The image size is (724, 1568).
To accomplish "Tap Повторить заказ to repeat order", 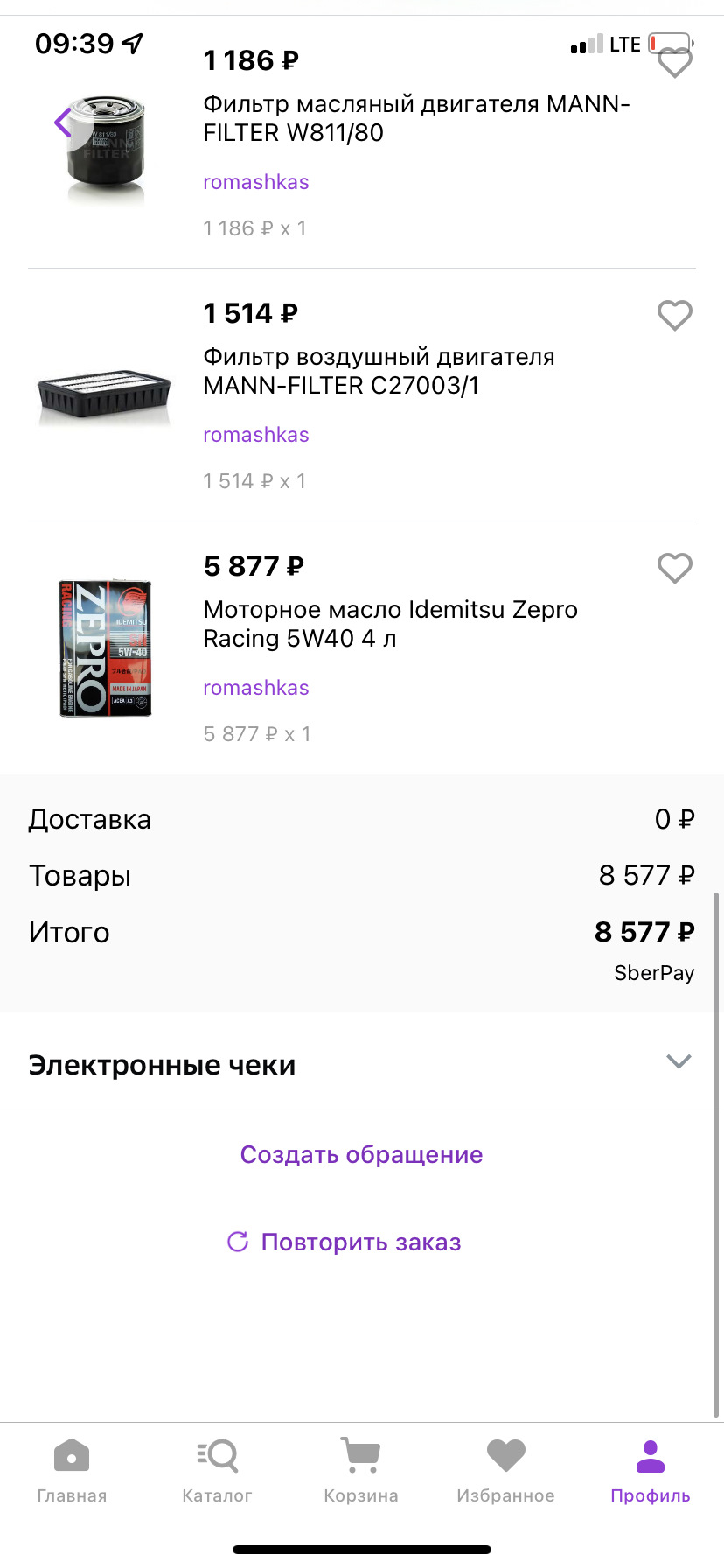I will [360, 1241].
